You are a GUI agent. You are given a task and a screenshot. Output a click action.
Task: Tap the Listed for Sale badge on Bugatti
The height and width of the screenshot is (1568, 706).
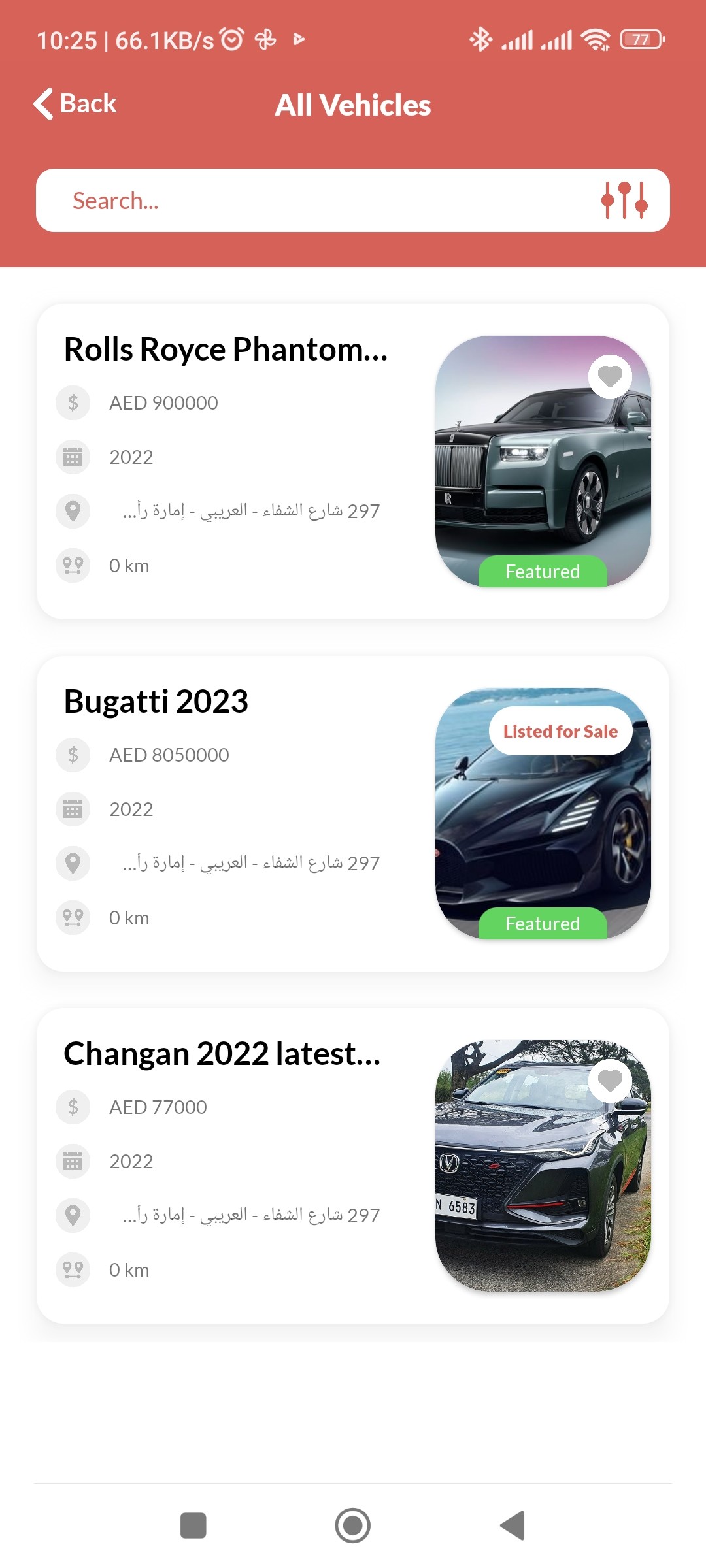coord(560,731)
